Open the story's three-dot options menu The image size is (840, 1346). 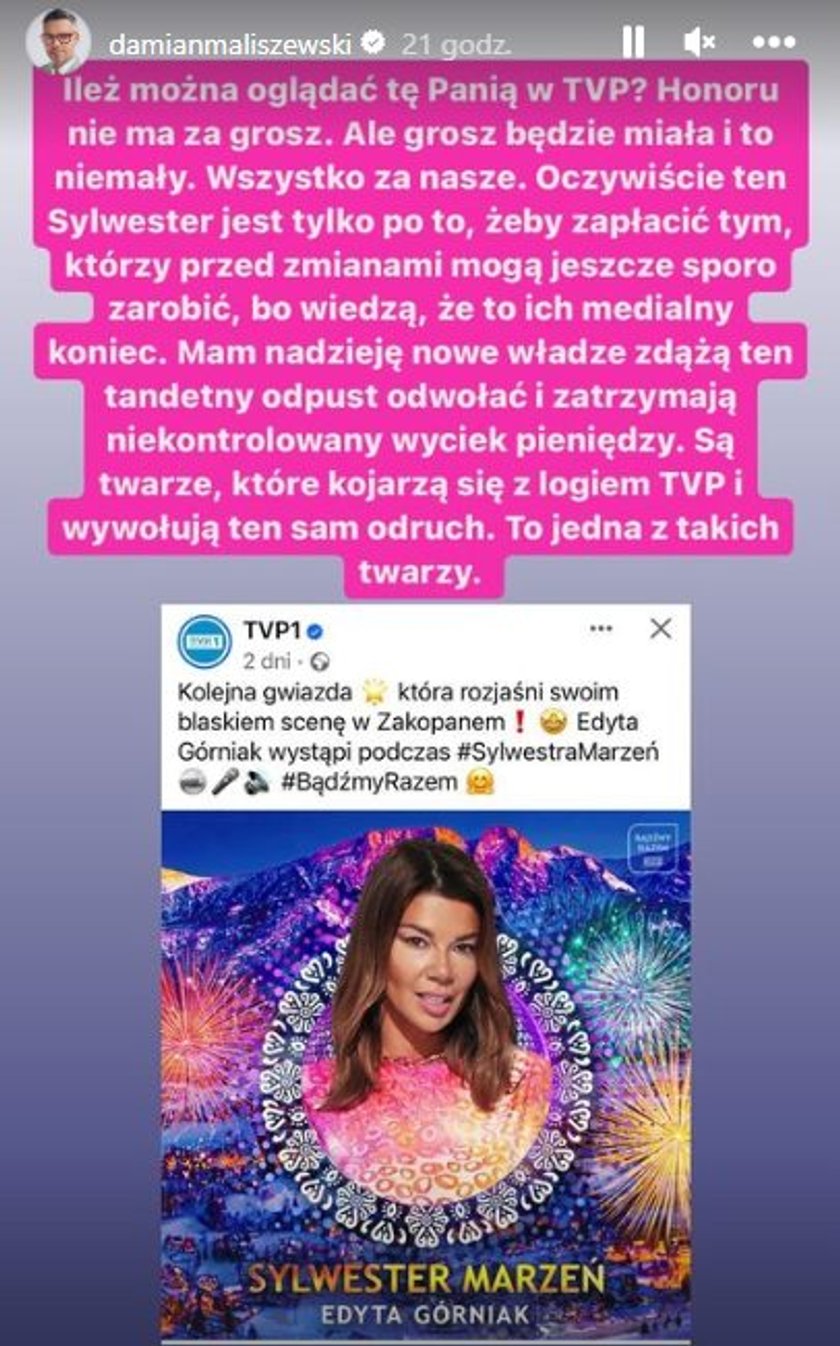[773, 42]
